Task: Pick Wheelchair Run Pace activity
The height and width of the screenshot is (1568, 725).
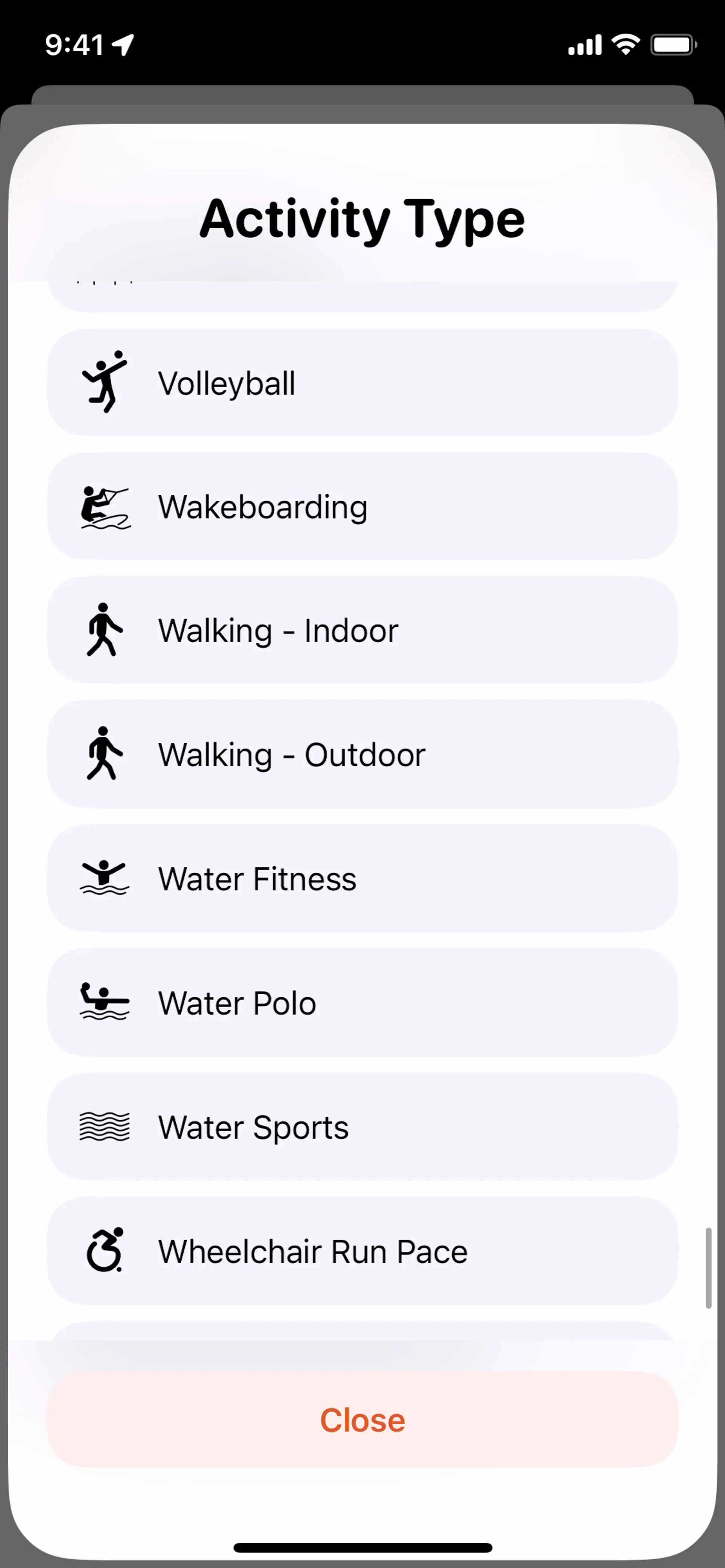Action: pyautogui.click(x=362, y=1251)
